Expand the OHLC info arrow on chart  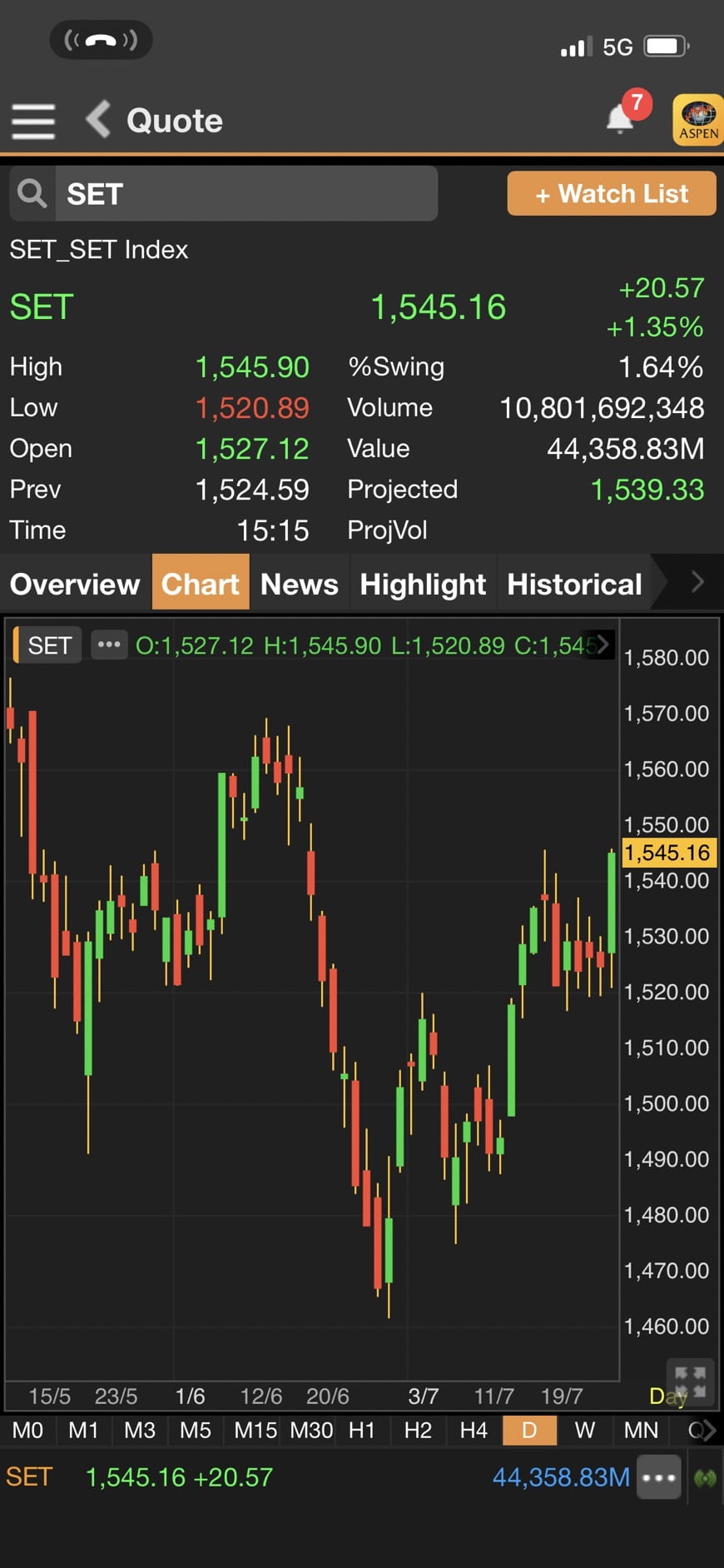point(602,644)
